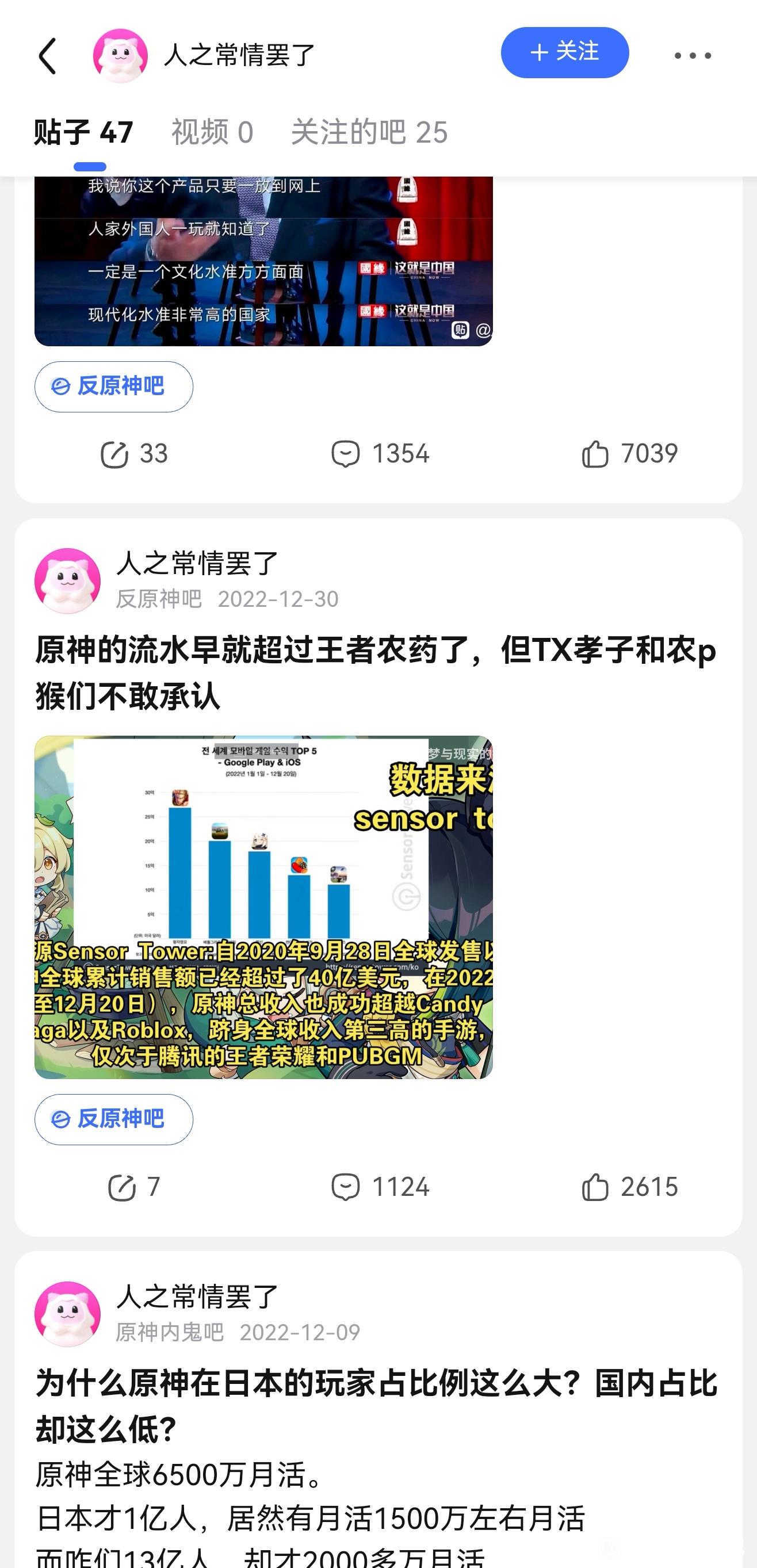757x1568 pixels.
Task: Open comments on the post with 1354 replies
Action: 380,454
